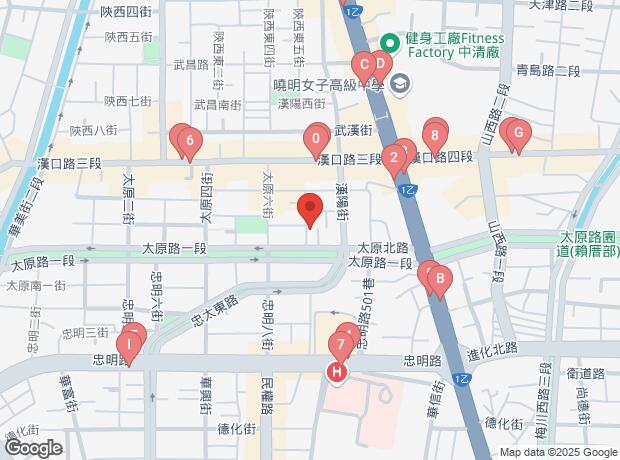Image resolution: width=620 pixels, height=460 pixels.
Task: Select the unlabeled red pin in center
Action: [310, 209]
